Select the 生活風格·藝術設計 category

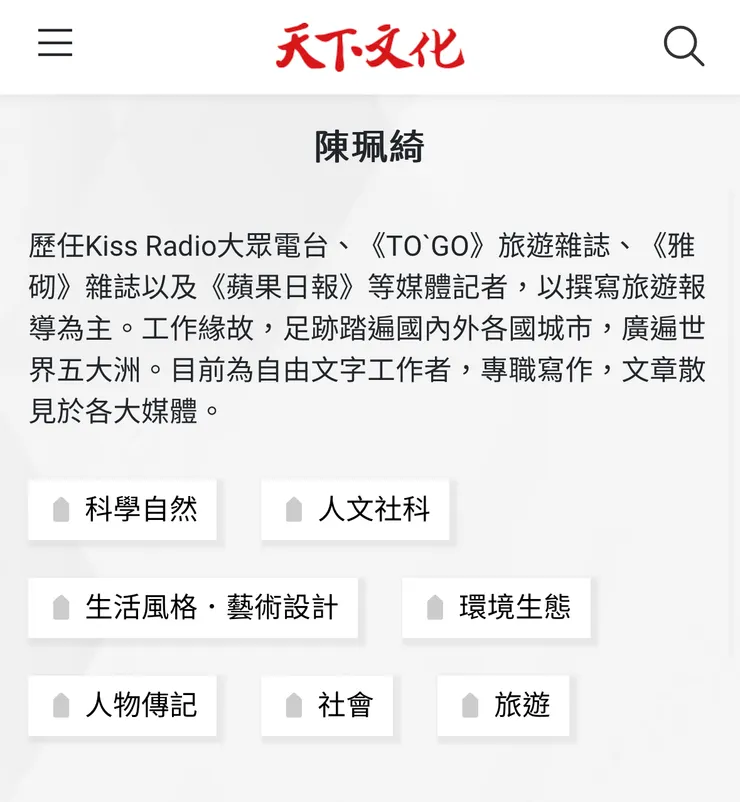coord(194,607)
